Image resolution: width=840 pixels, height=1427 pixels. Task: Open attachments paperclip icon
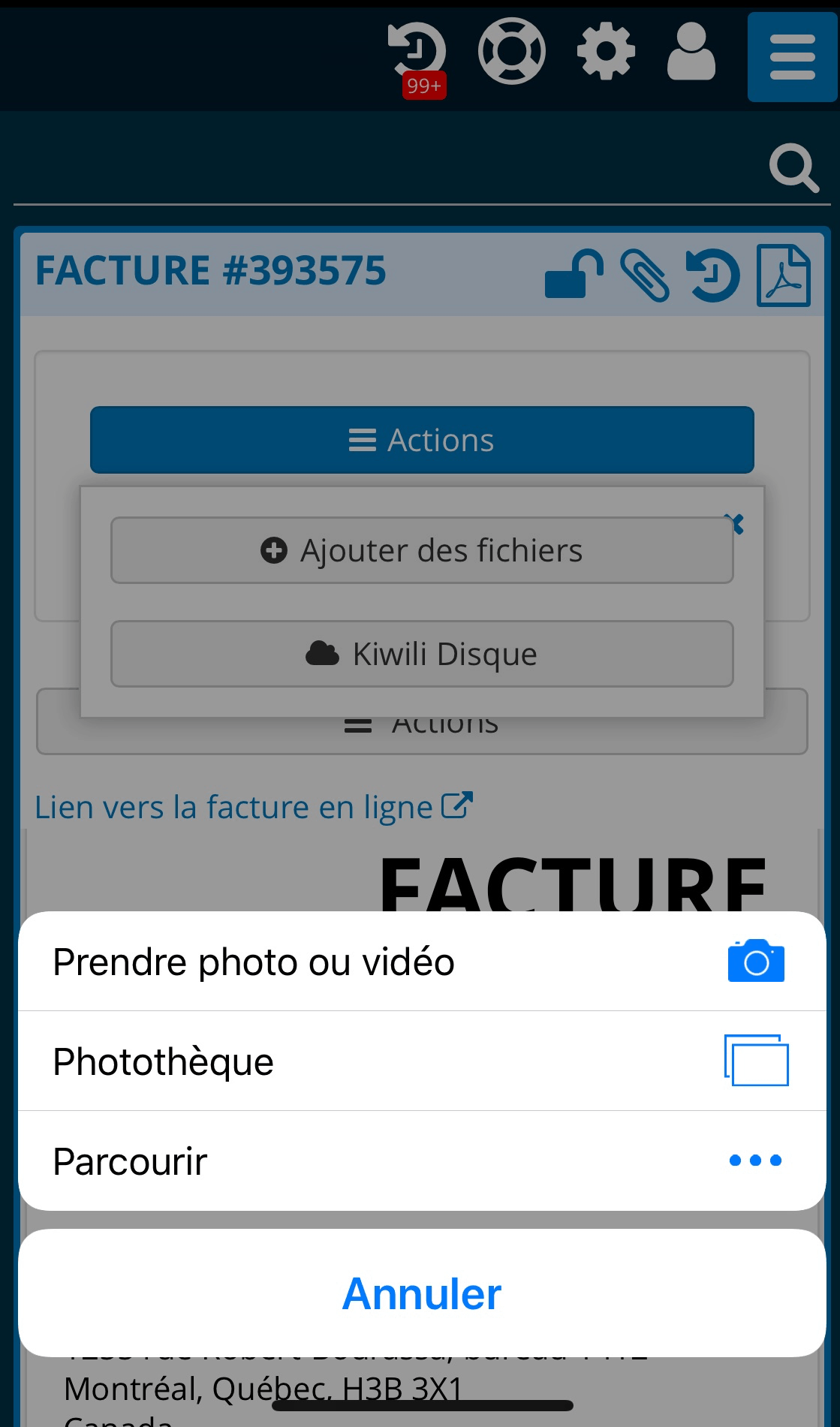click(644, 275)
